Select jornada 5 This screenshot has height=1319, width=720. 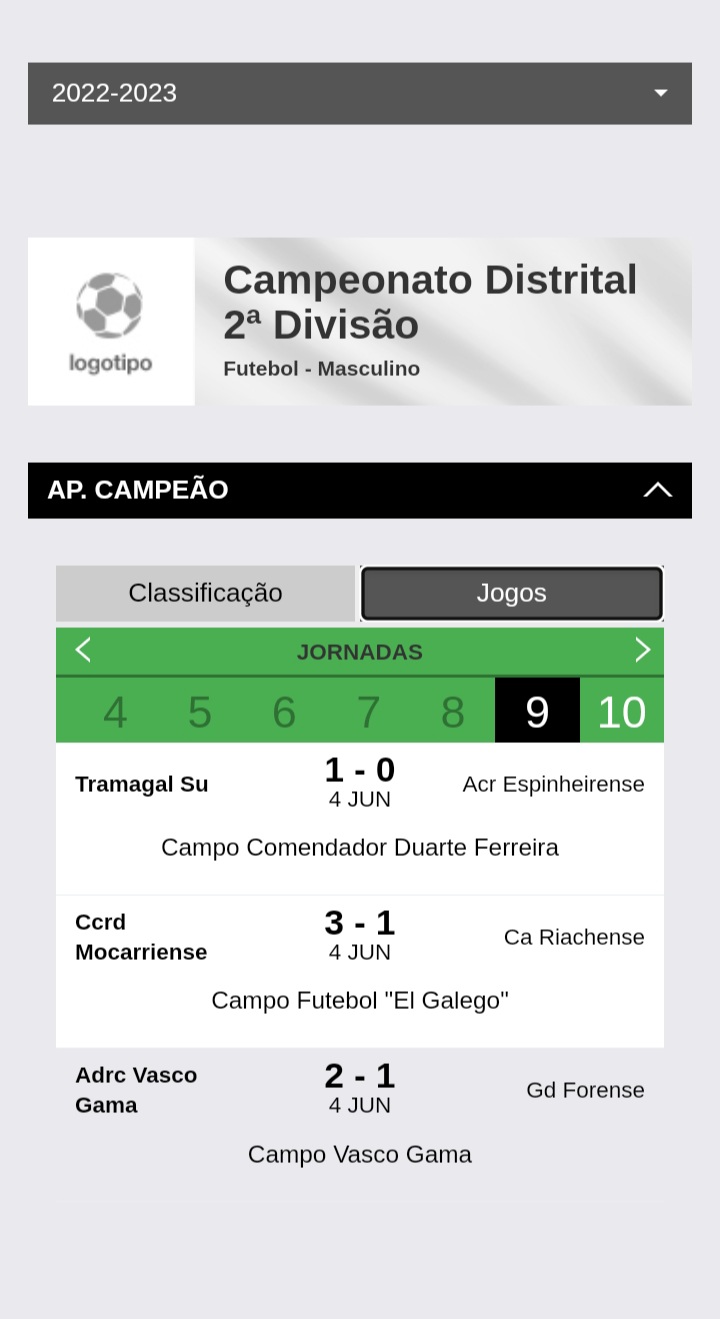coord(200,711)
